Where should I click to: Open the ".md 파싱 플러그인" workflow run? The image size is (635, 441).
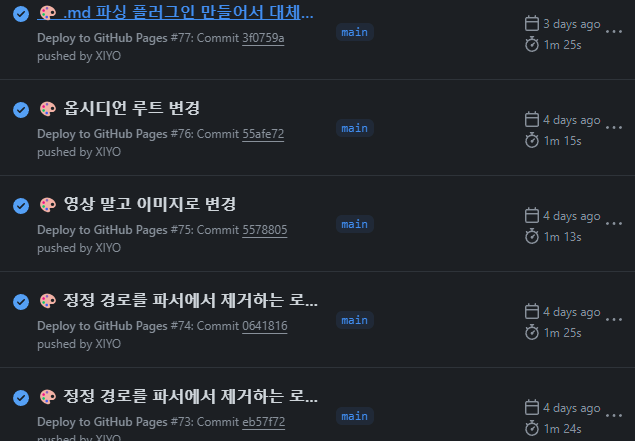click(x=188, y=13)
